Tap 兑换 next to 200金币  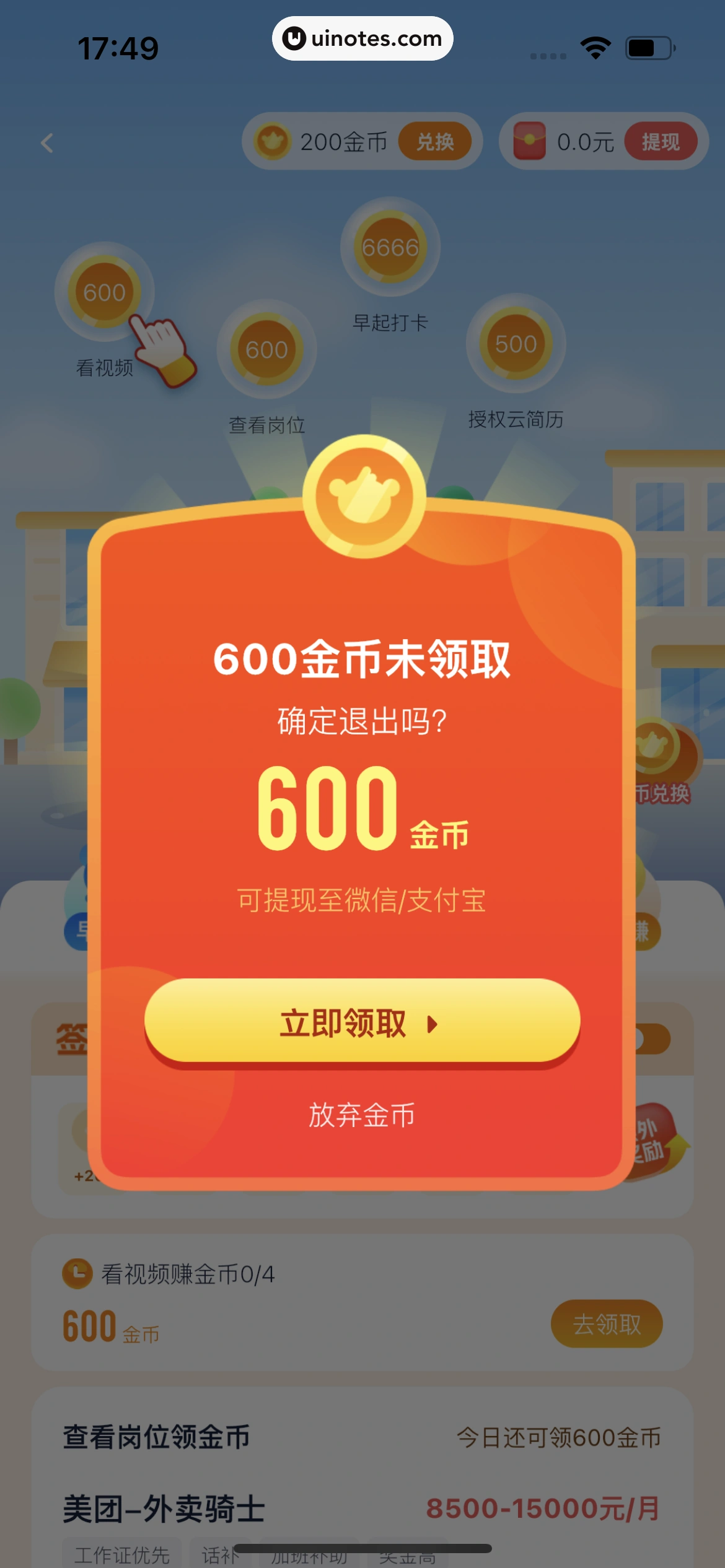tap(434, 142)
